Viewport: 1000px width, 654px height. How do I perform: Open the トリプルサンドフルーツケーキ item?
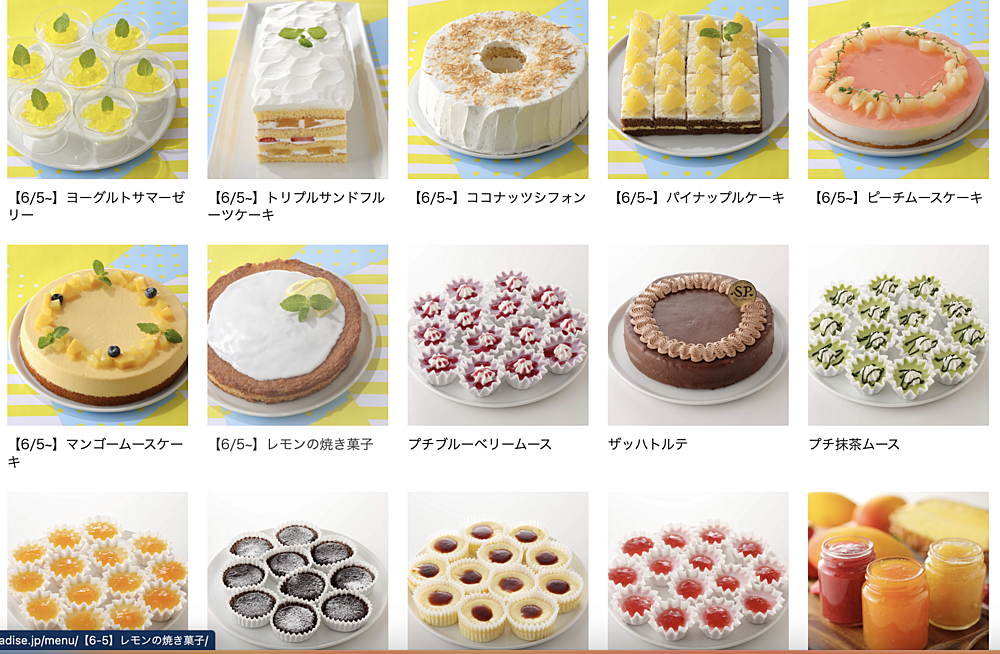click(297, 90)
